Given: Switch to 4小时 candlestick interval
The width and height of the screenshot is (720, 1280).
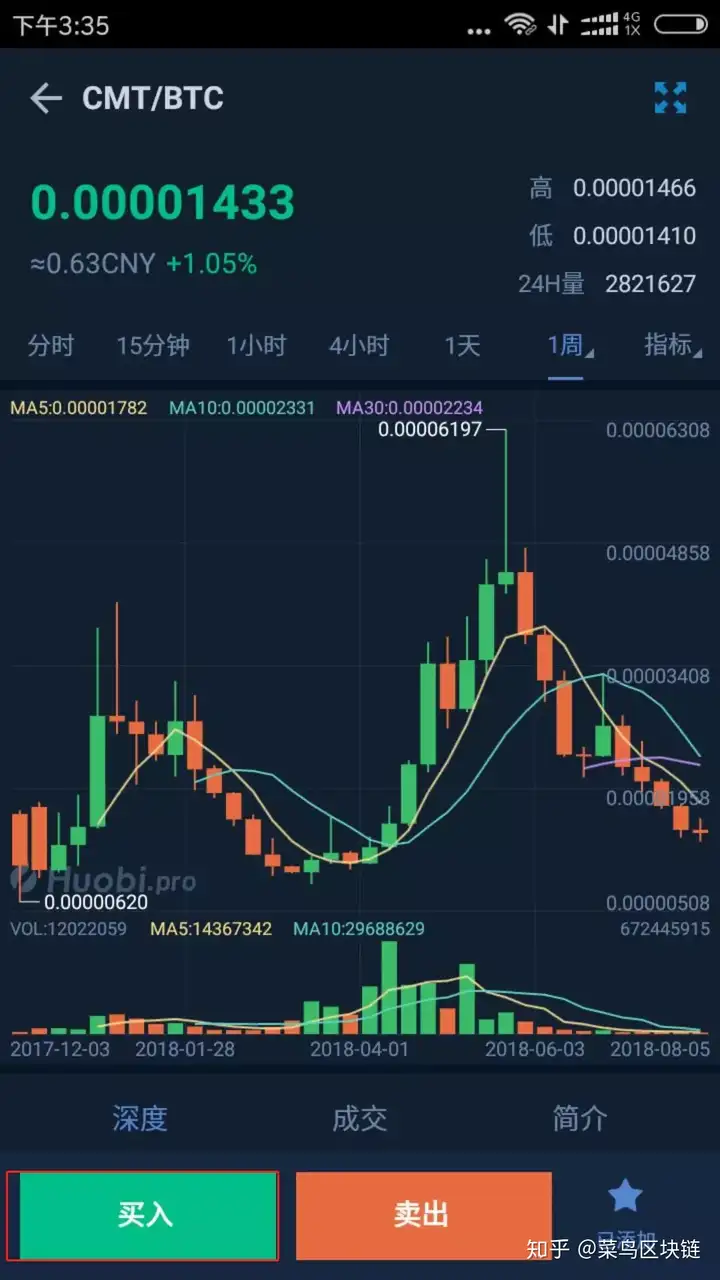Looking at the screenshot, I should [358, 346].
